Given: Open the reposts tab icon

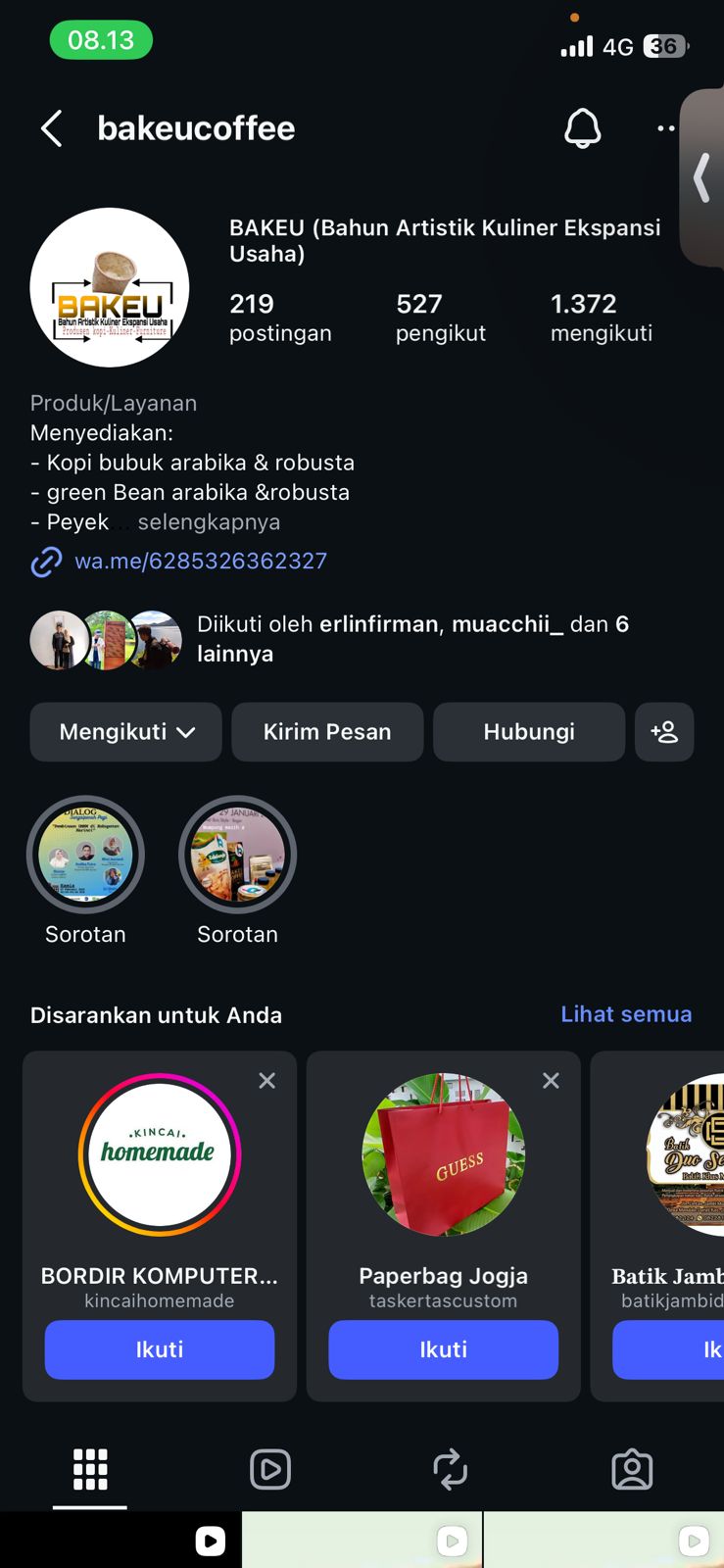Looking at the screenshot, I should tap(451, 1469).
